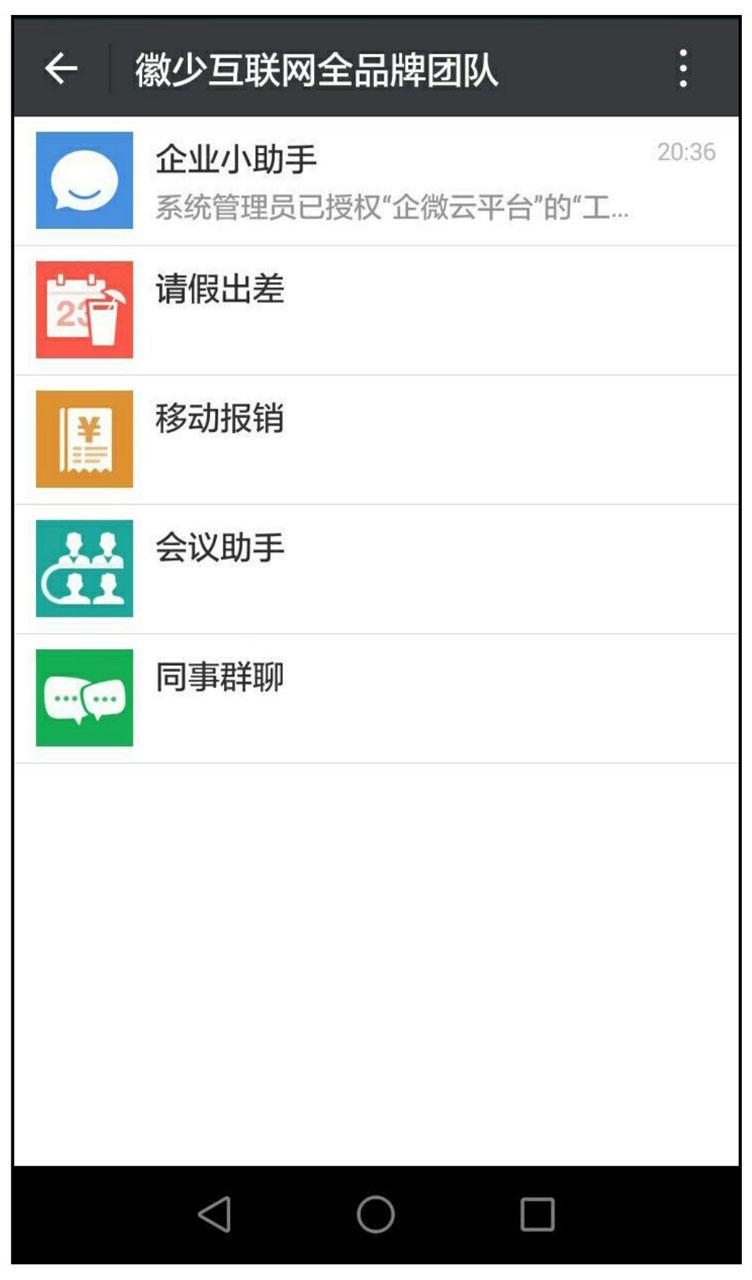Open the 移动报销 app
The height and width of the screenshot is (1280, 752).
376,440
